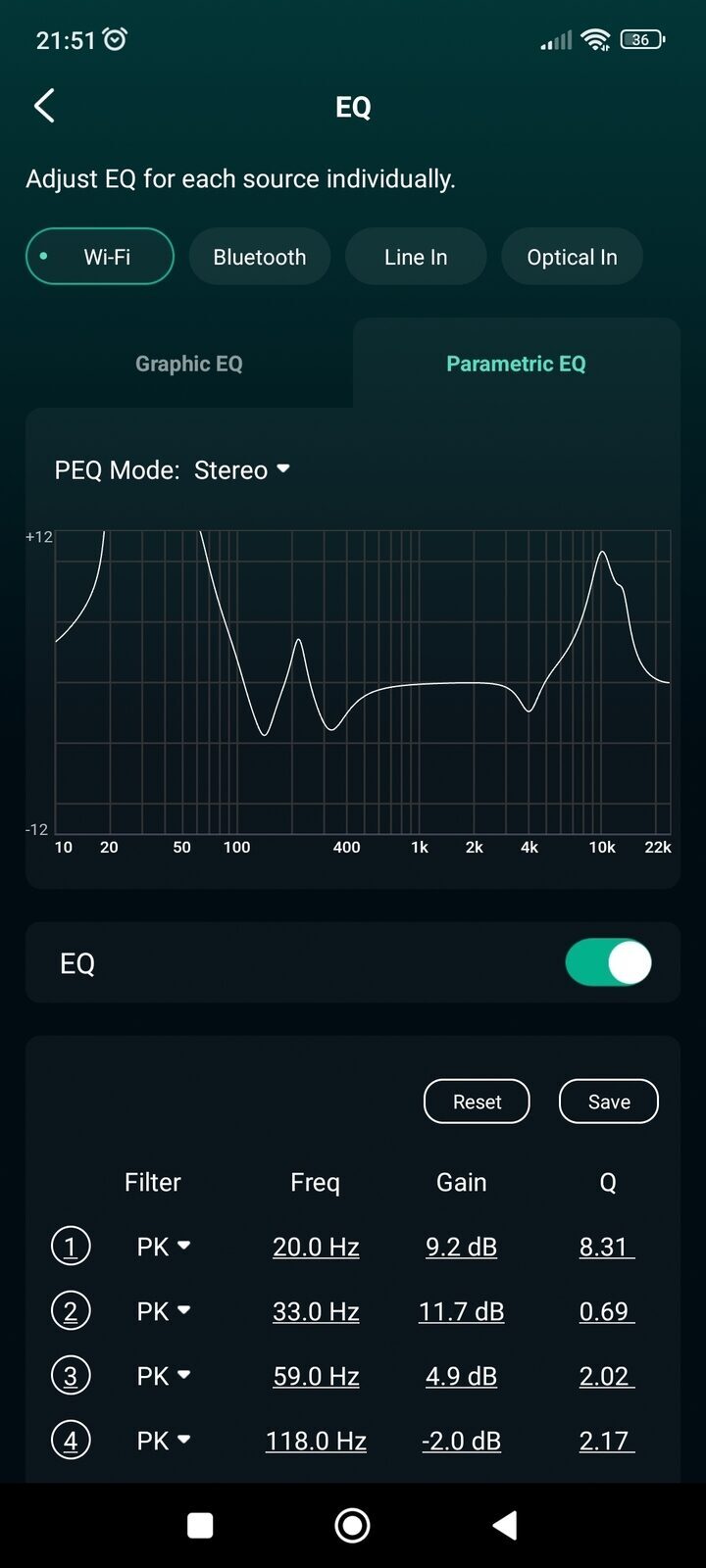Edit the 9.2 dB gain value

tap(461, 1247)
